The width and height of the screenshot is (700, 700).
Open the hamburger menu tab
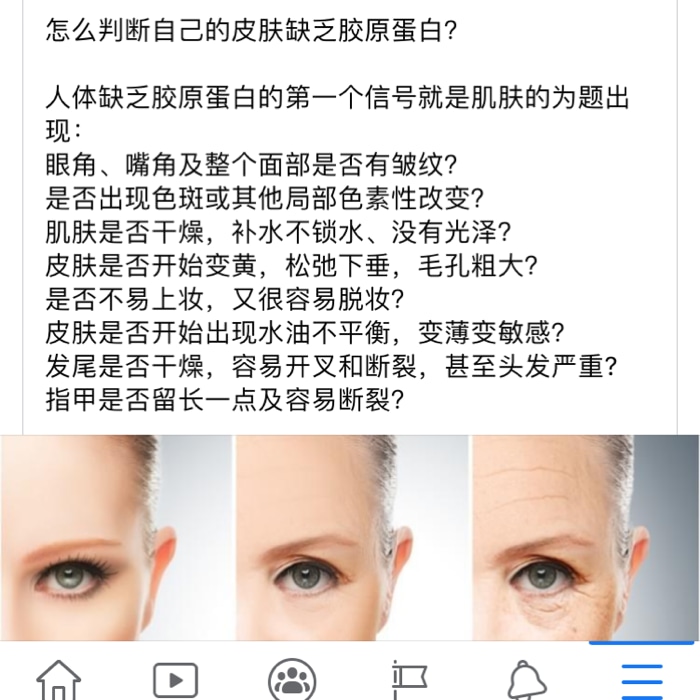click(641, 680)
